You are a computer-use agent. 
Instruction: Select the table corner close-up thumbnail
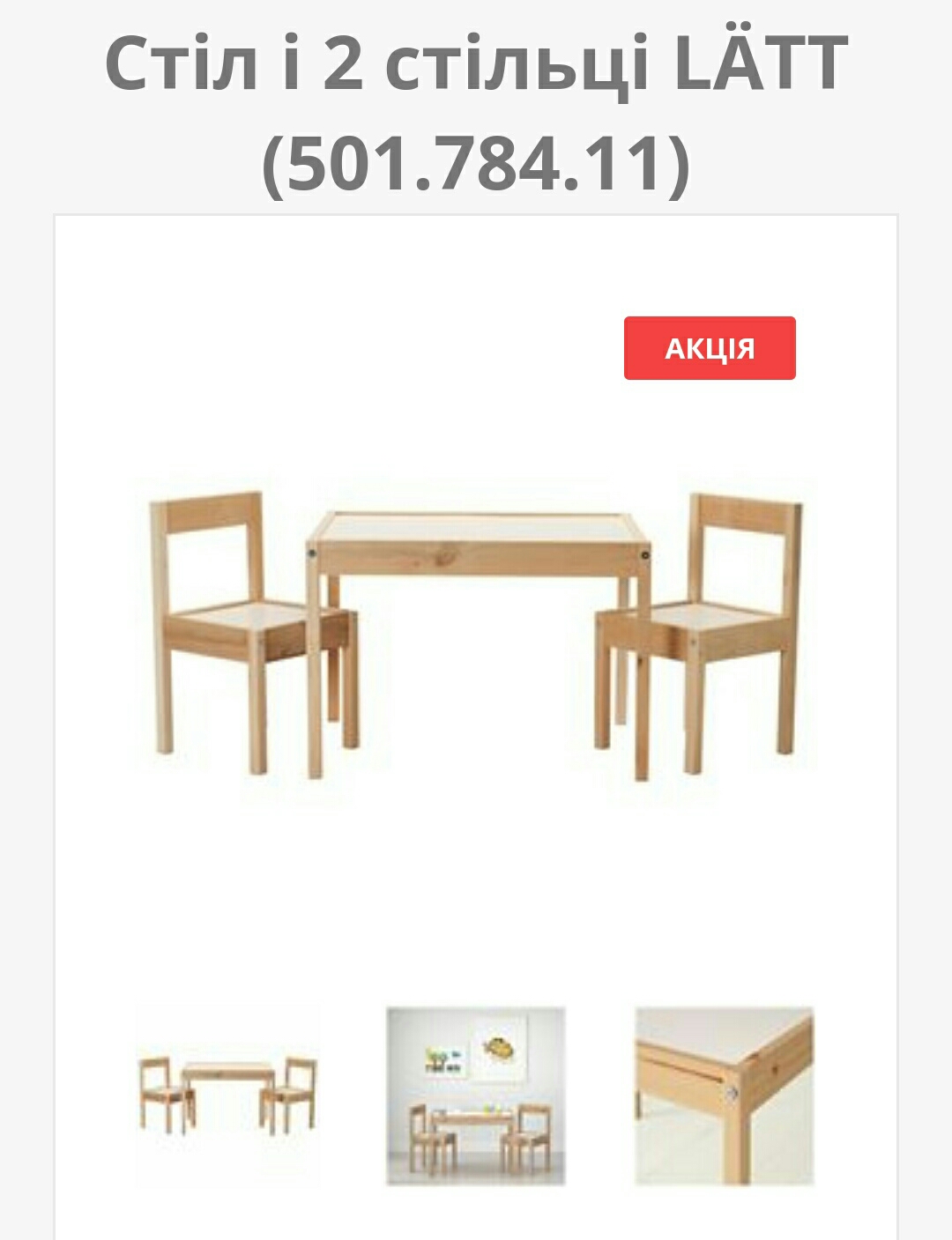[724, 1095]
